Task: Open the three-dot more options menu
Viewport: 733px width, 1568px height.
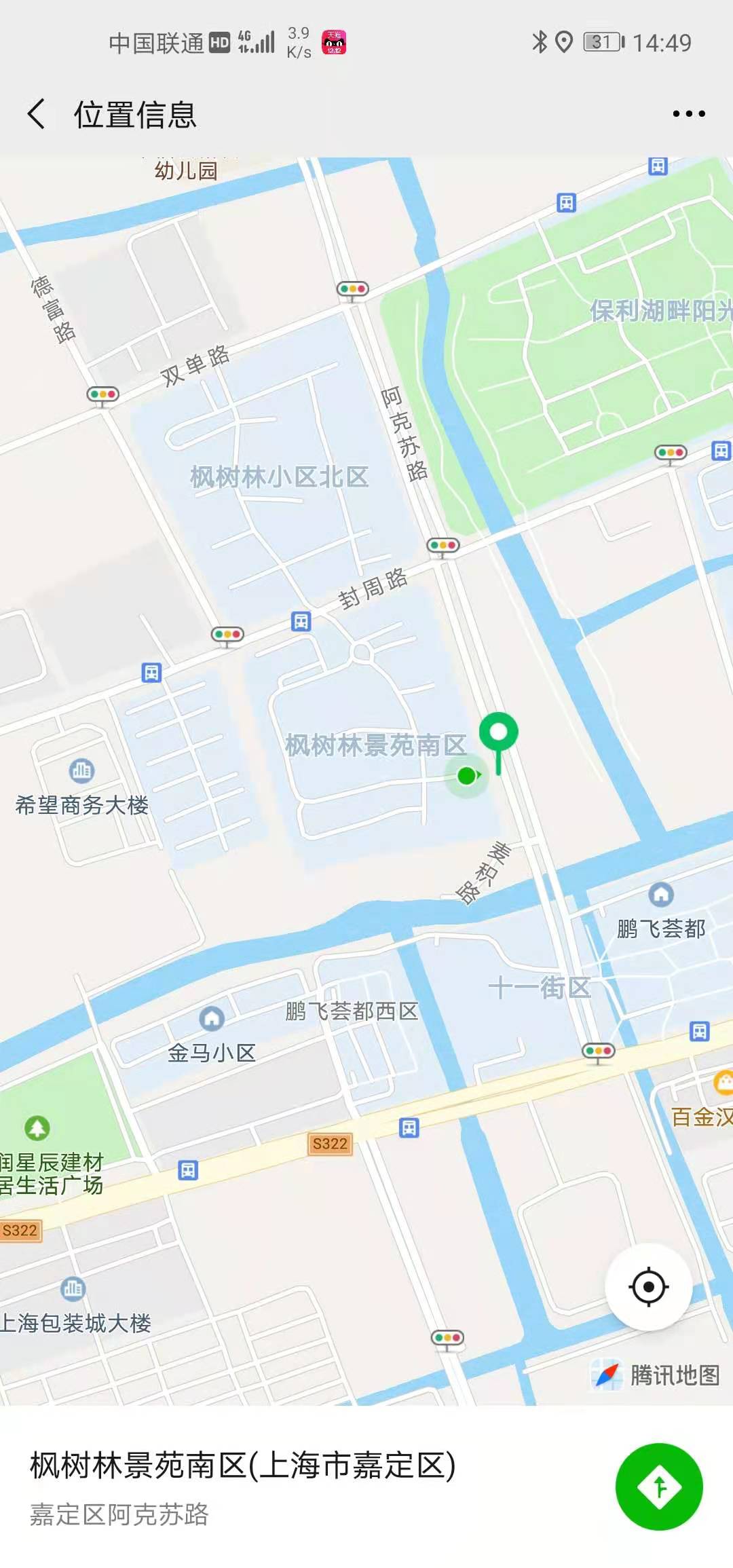Action: click(x=688, y=114)
